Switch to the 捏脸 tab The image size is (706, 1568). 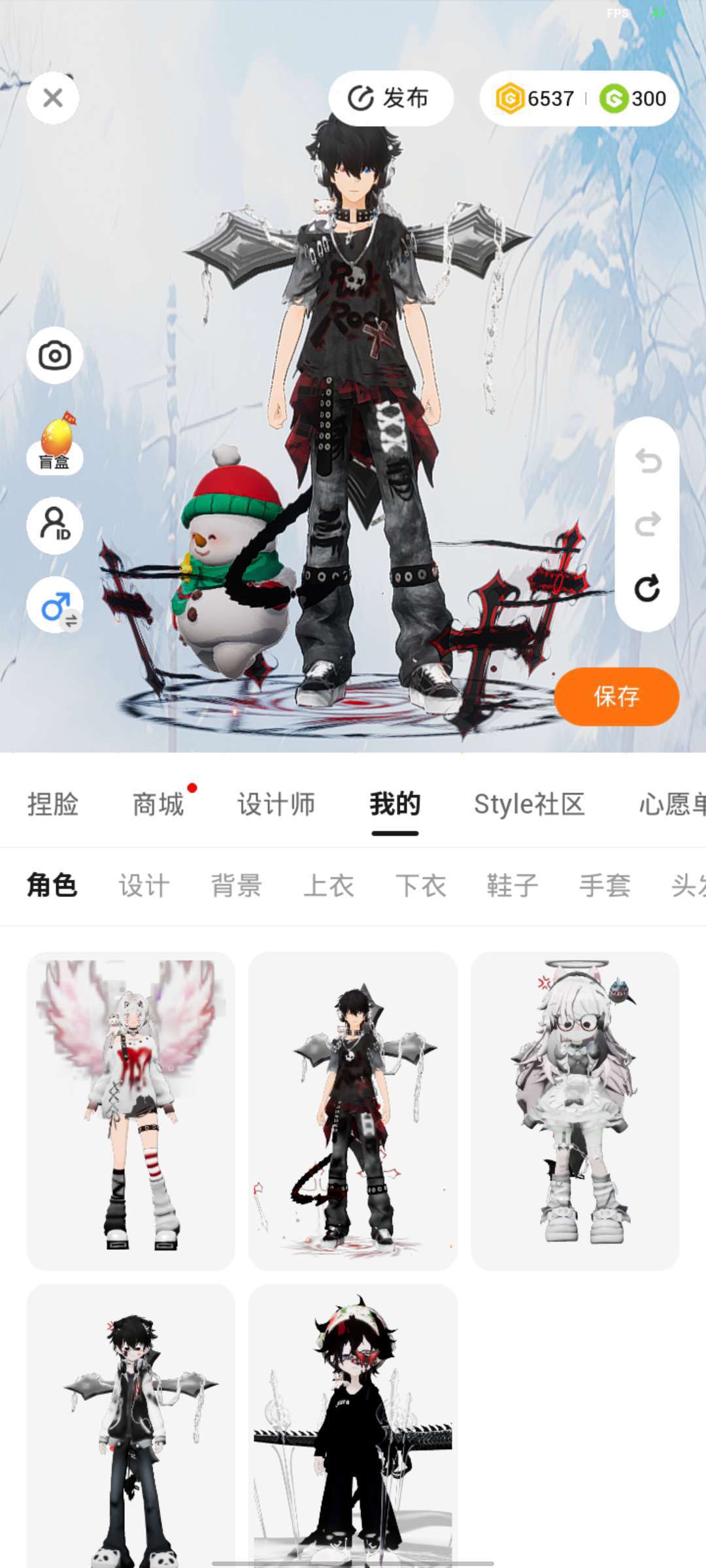53,804
